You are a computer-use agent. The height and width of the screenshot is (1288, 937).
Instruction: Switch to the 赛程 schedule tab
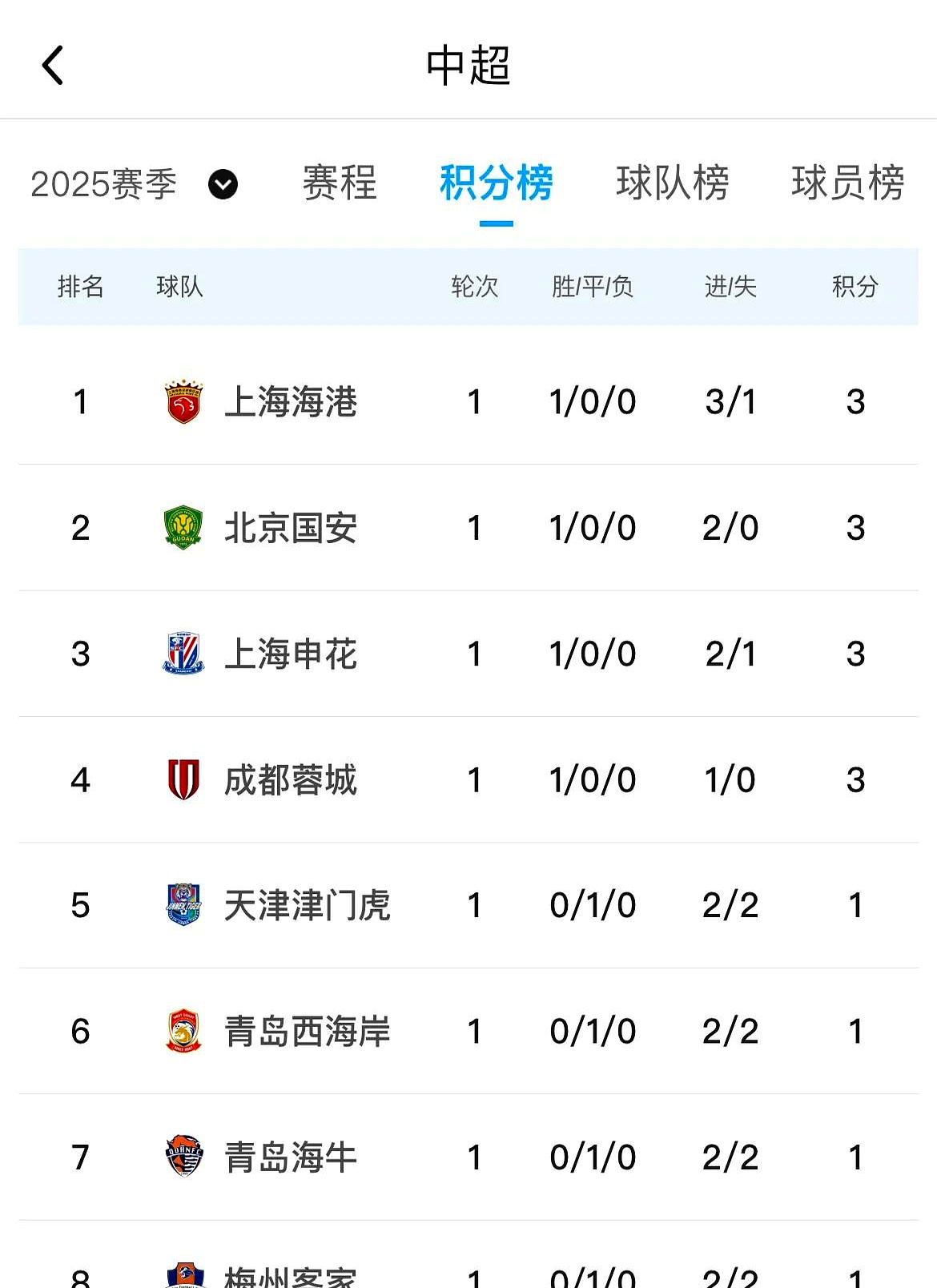(340, 185)
